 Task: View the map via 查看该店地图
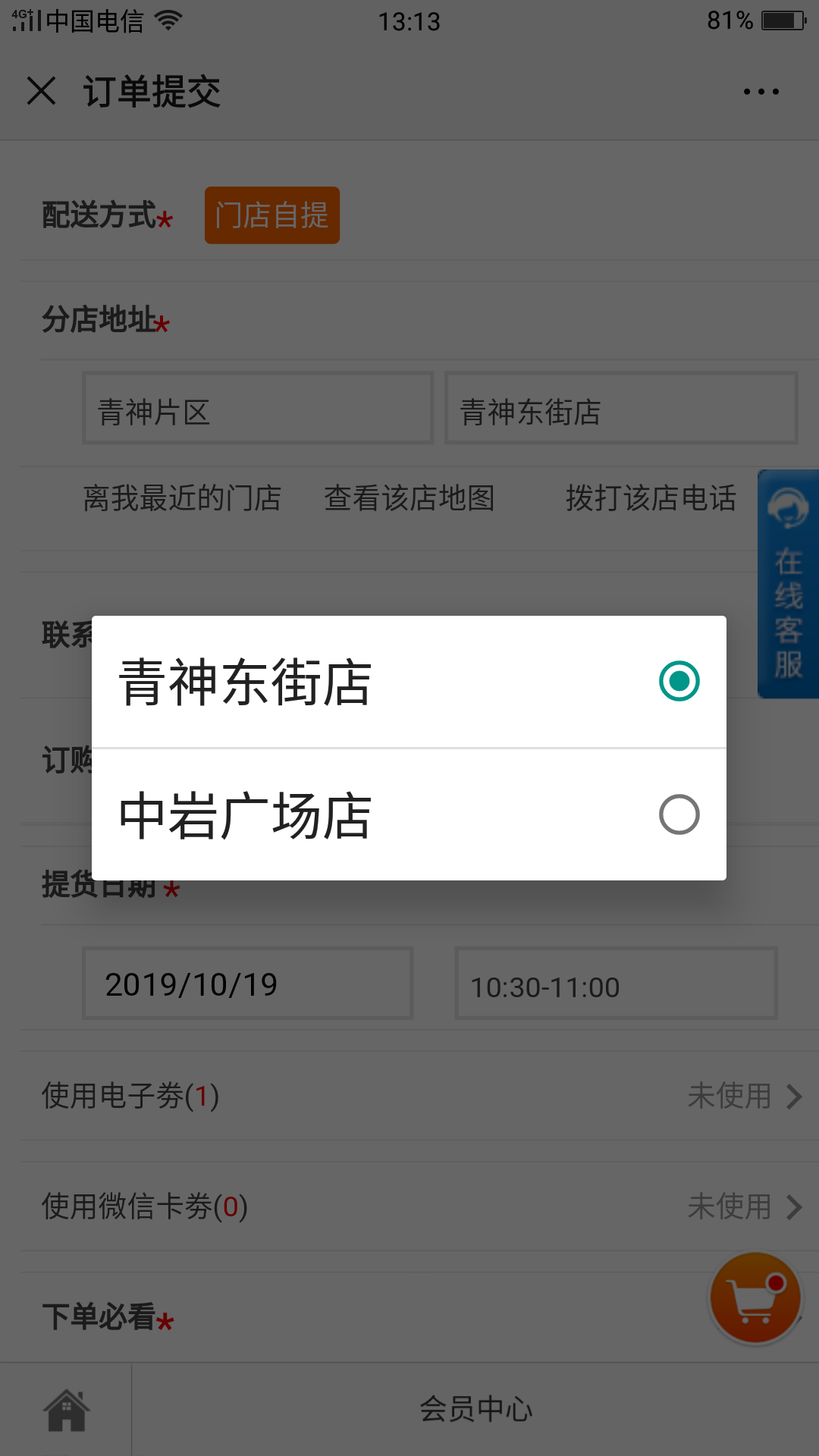409,498
